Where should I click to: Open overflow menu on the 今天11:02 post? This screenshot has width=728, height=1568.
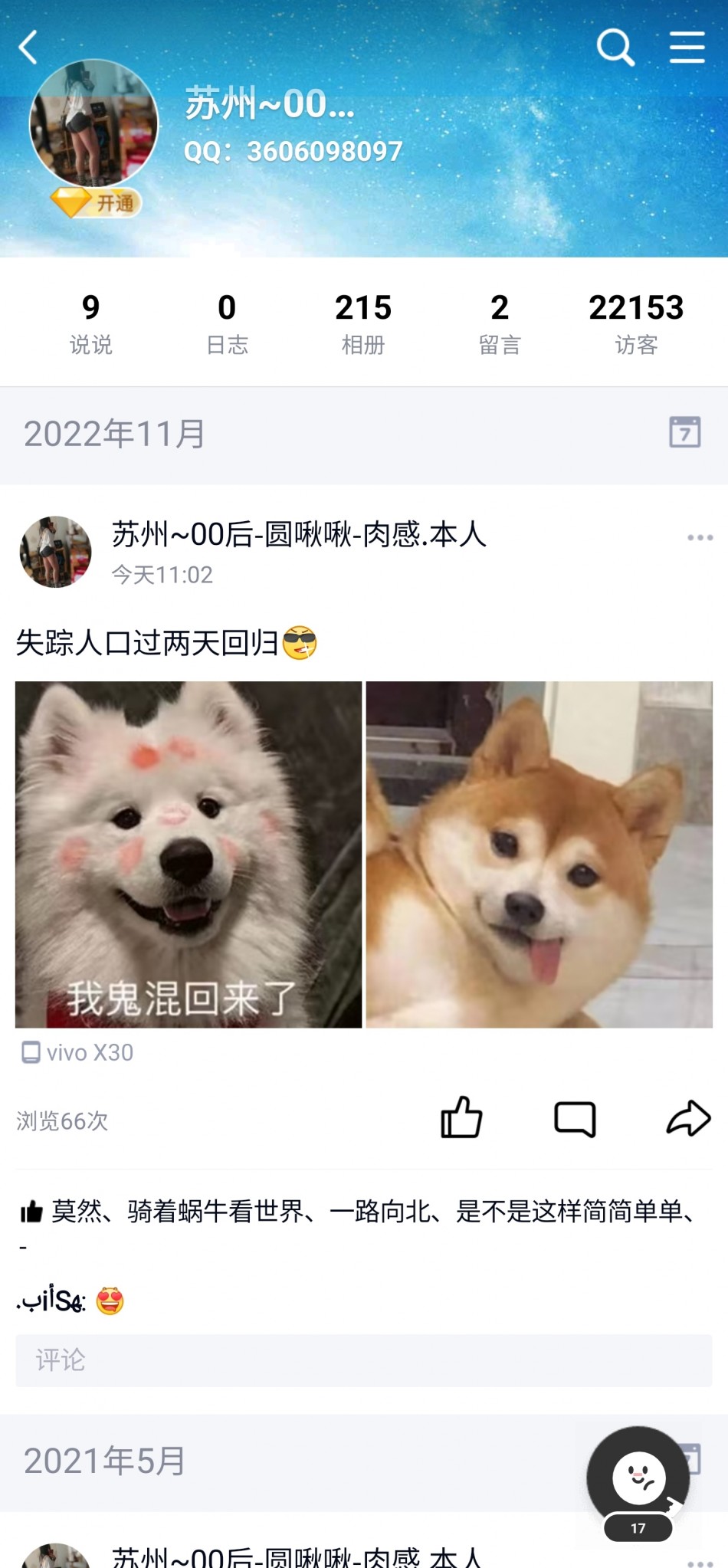coord(700,538)
